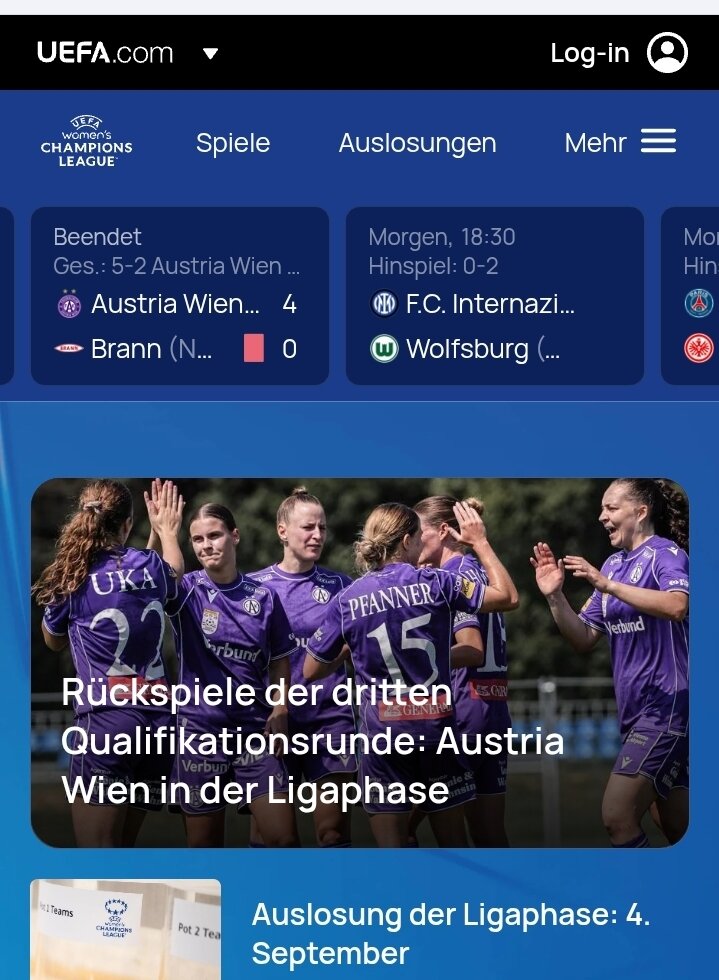Go to Women's Champions League home logo
719x980 pixels.
(86, 141)
